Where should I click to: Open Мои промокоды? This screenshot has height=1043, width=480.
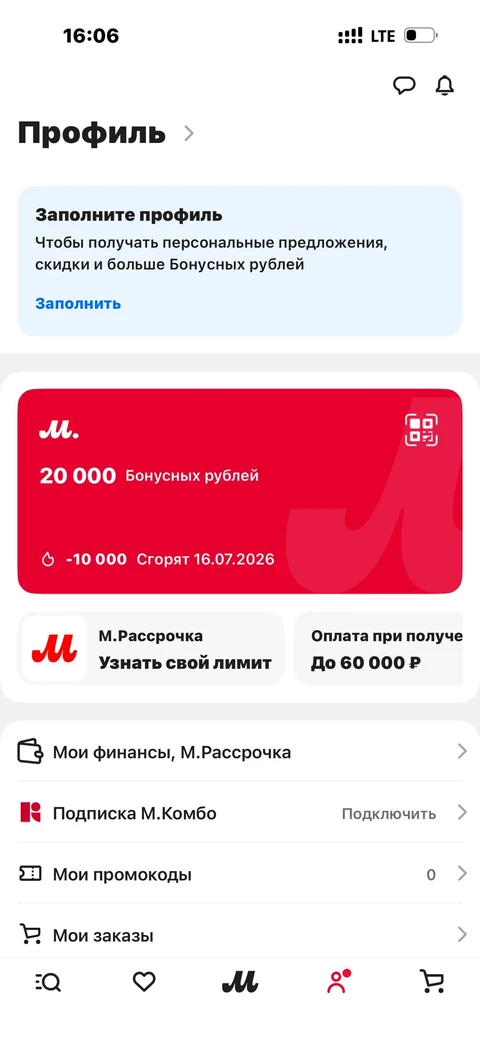(240, 874)
